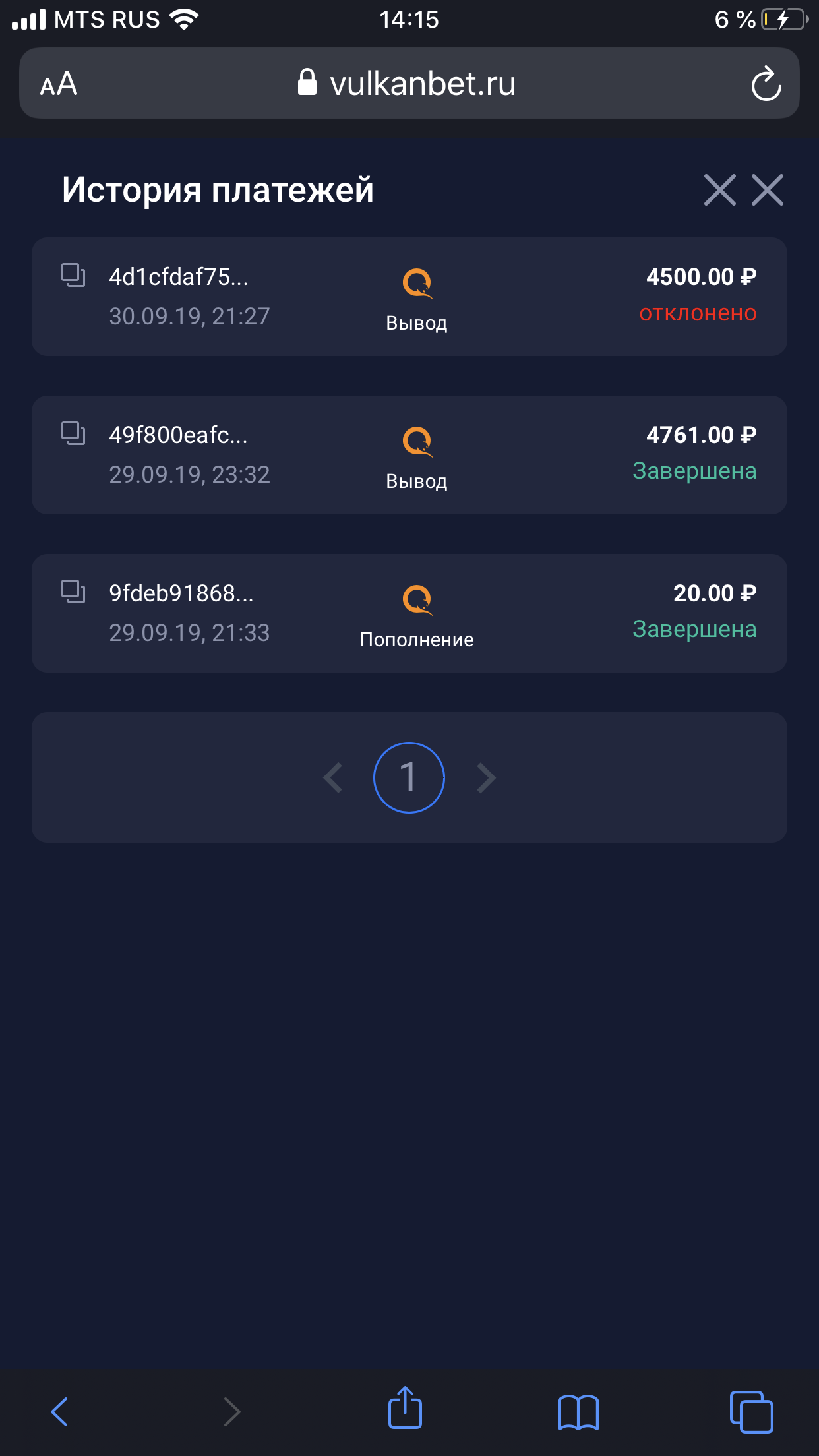The image size is (819, 1456).
Task: Select page 1 in the pagination
Action: (409, 777)
